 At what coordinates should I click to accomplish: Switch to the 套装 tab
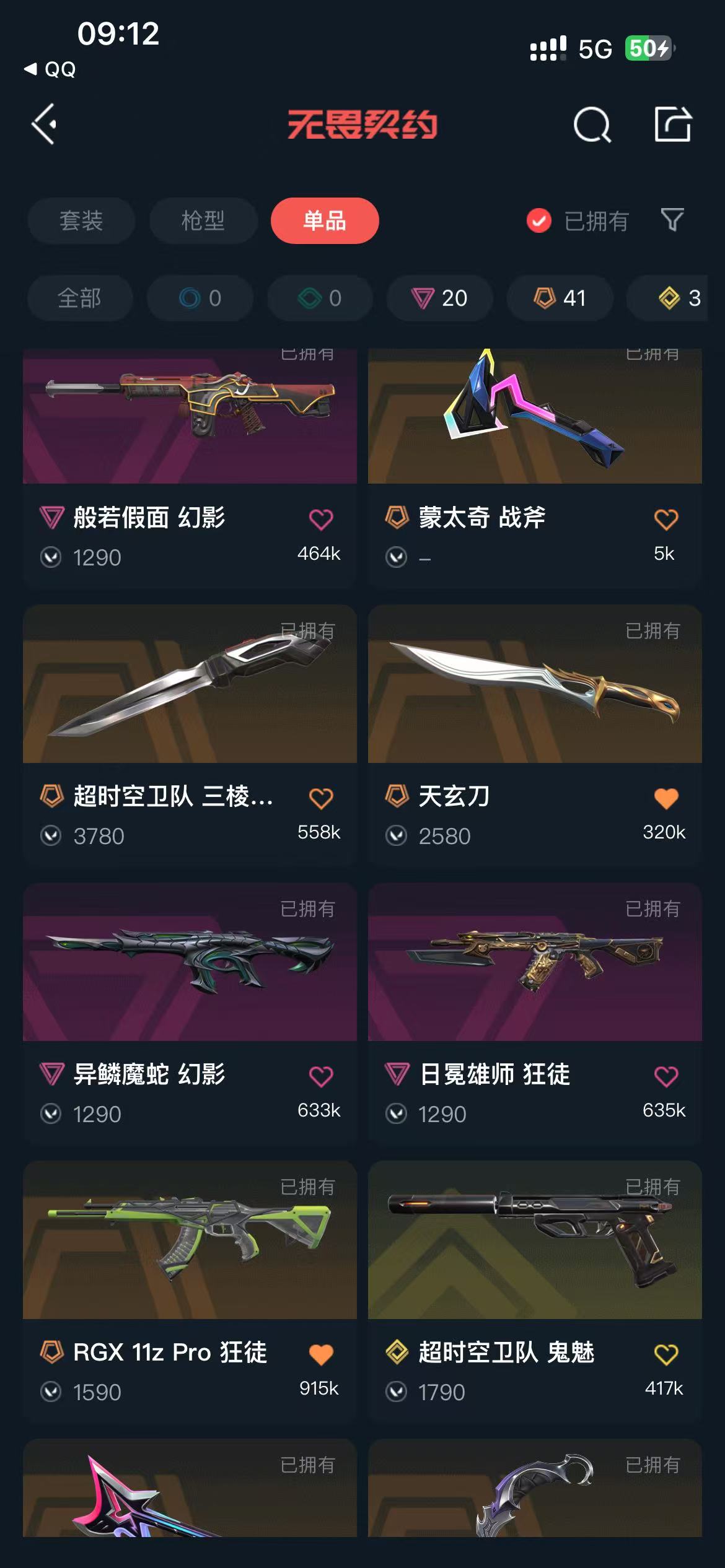coord(81,221)
